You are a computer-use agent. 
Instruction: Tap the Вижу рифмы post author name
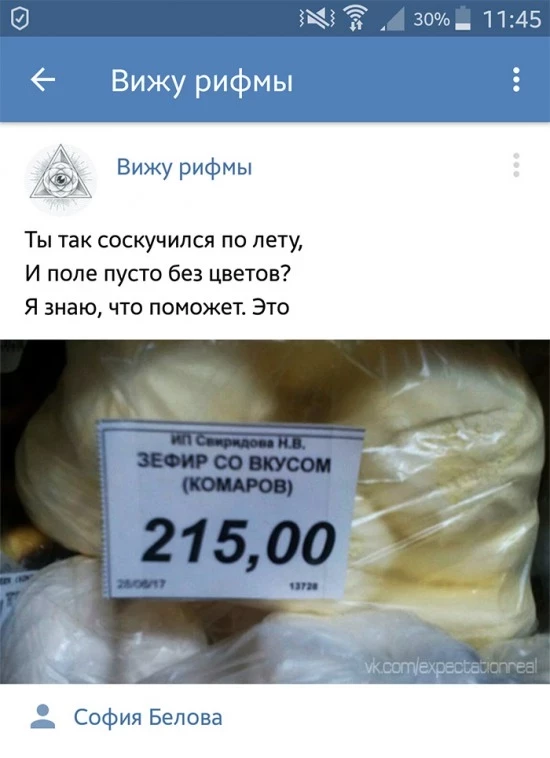(185, 168)
